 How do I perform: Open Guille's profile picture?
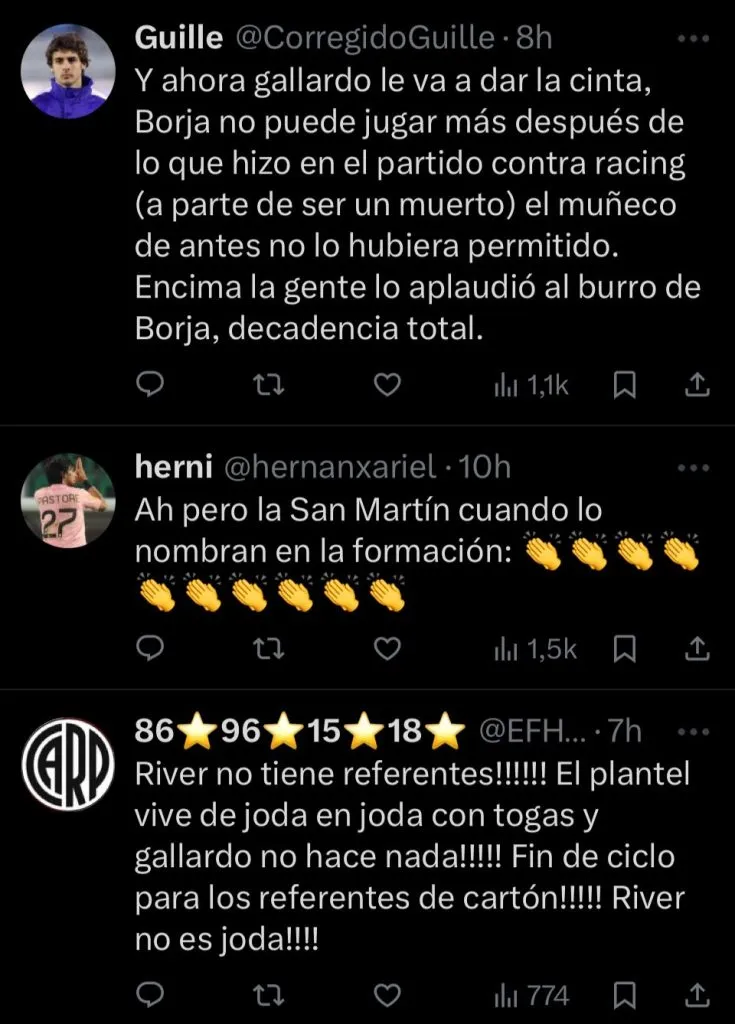[x=68, y=71]
